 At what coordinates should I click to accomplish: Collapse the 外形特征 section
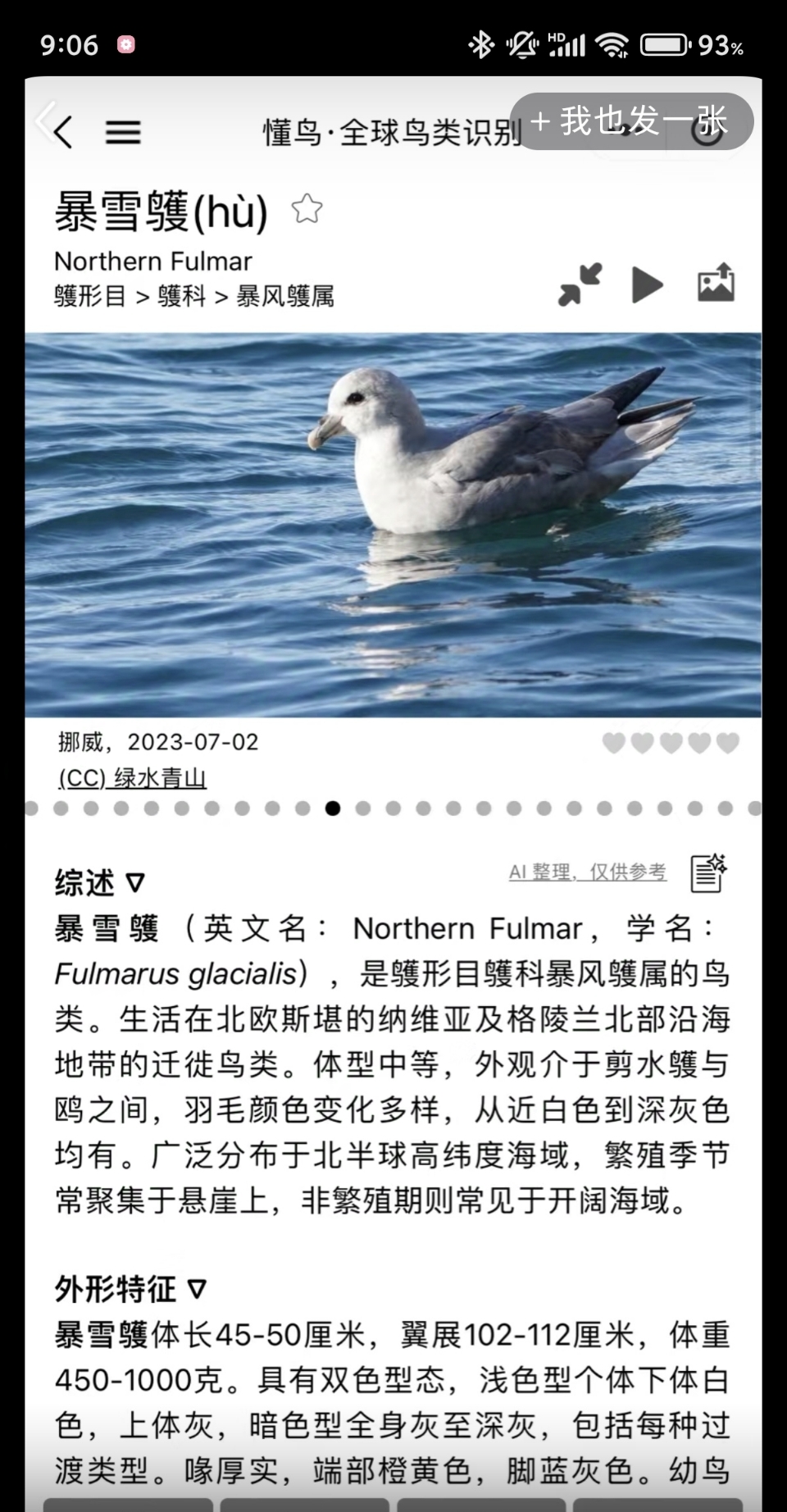click(x=197, y=1289)
